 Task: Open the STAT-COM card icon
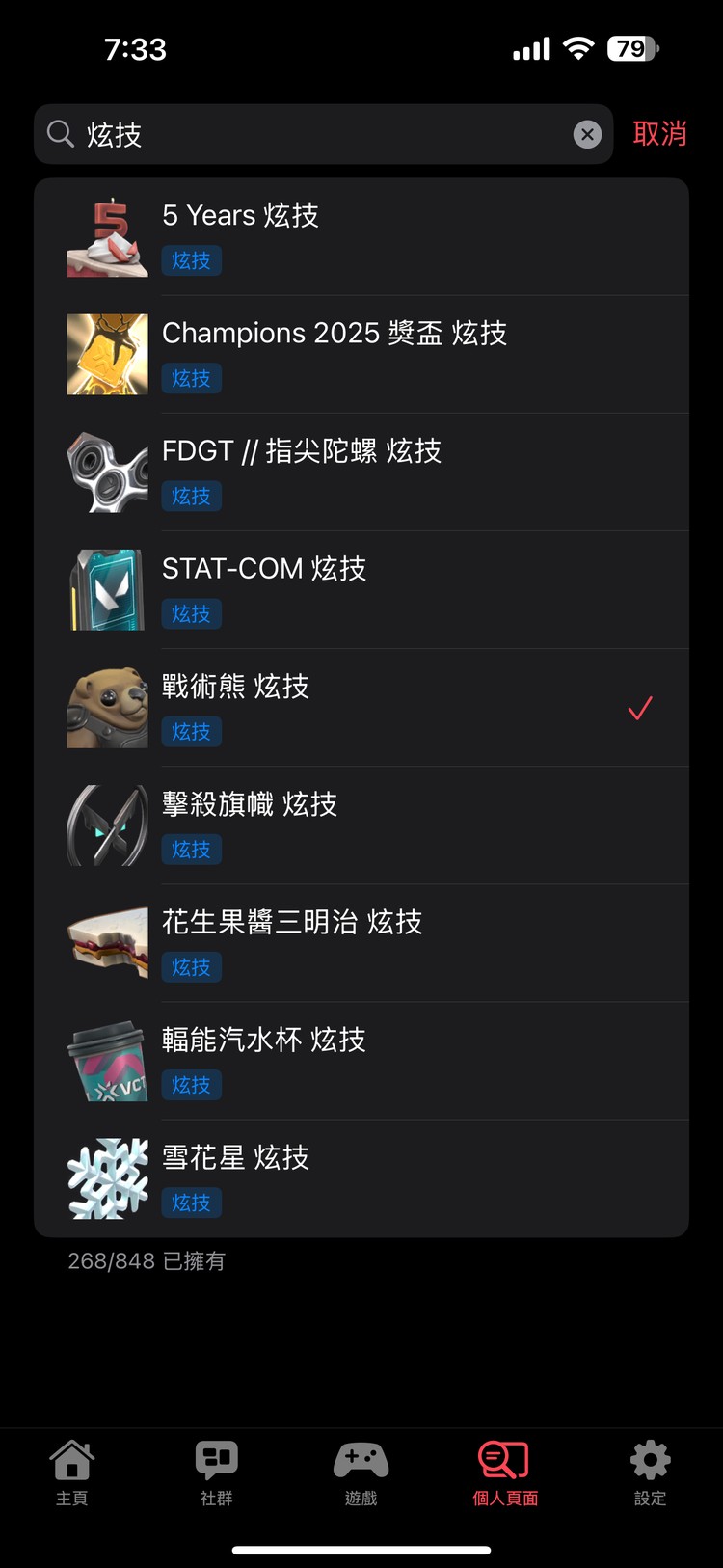click(x=107, y=589)
